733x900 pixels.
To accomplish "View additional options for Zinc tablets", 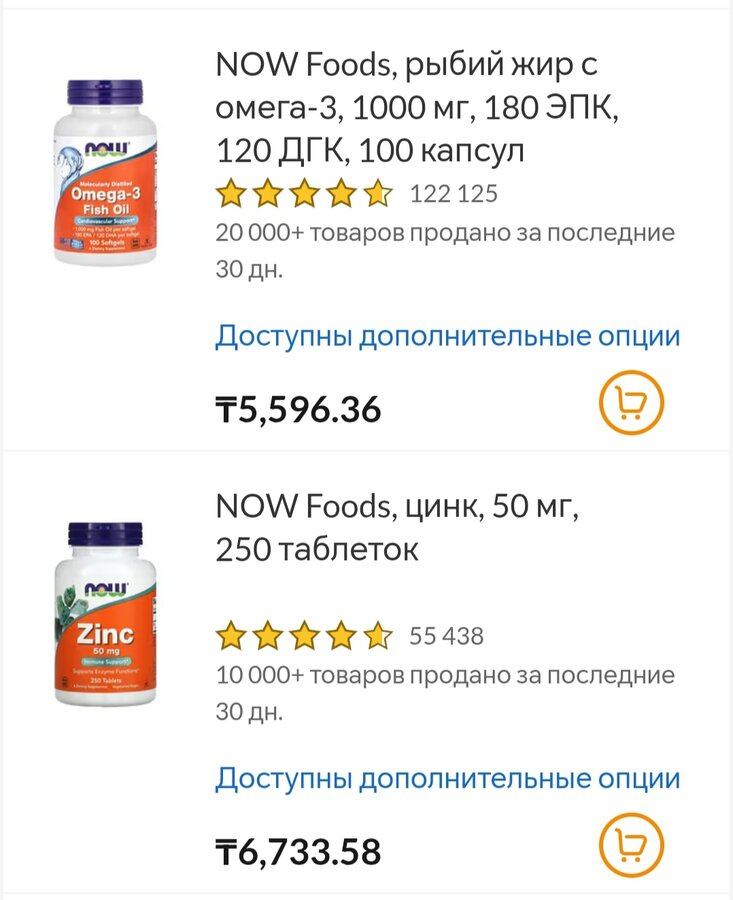I will (447, 779).
